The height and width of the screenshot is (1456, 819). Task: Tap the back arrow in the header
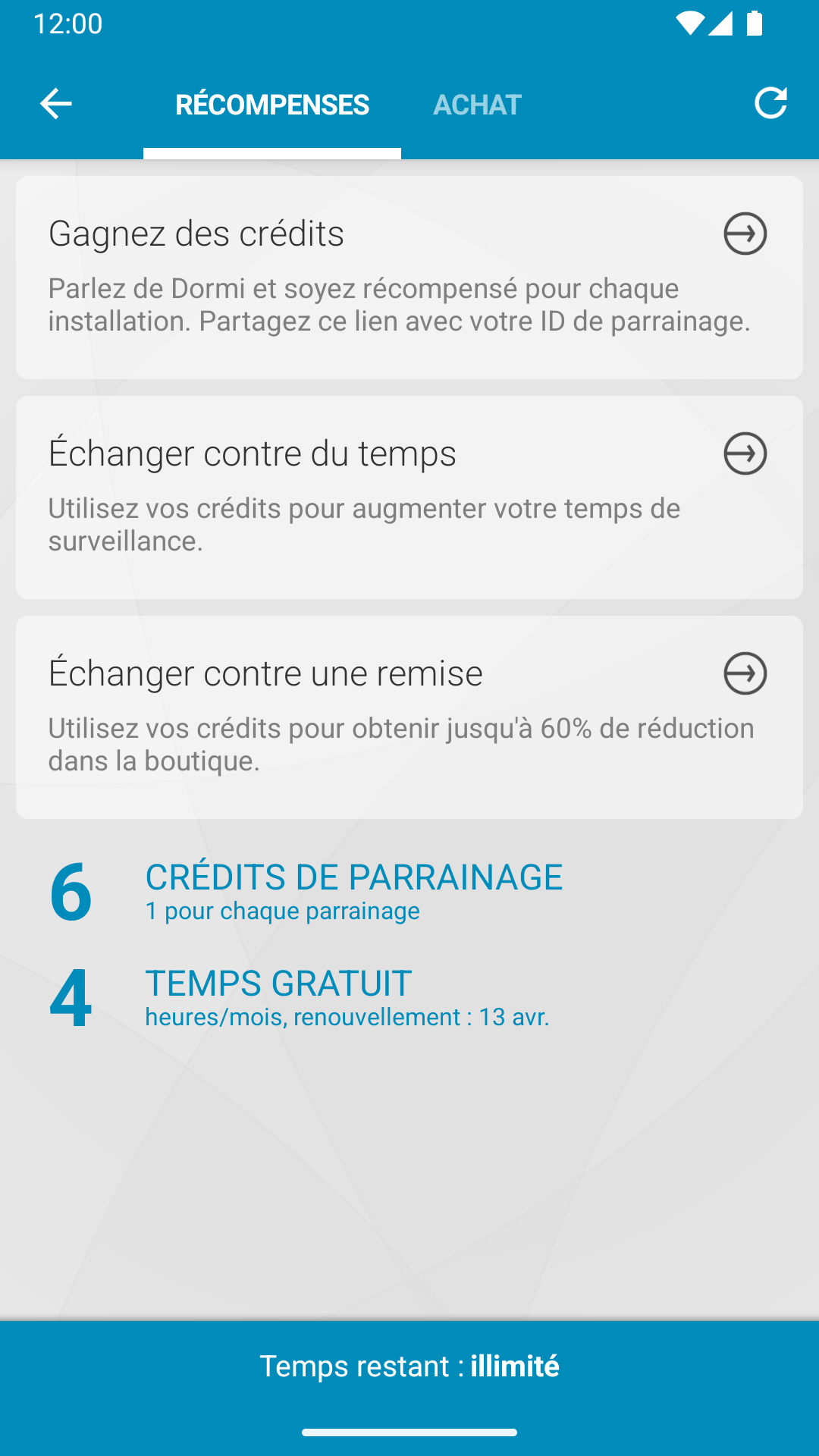(55, 104)
